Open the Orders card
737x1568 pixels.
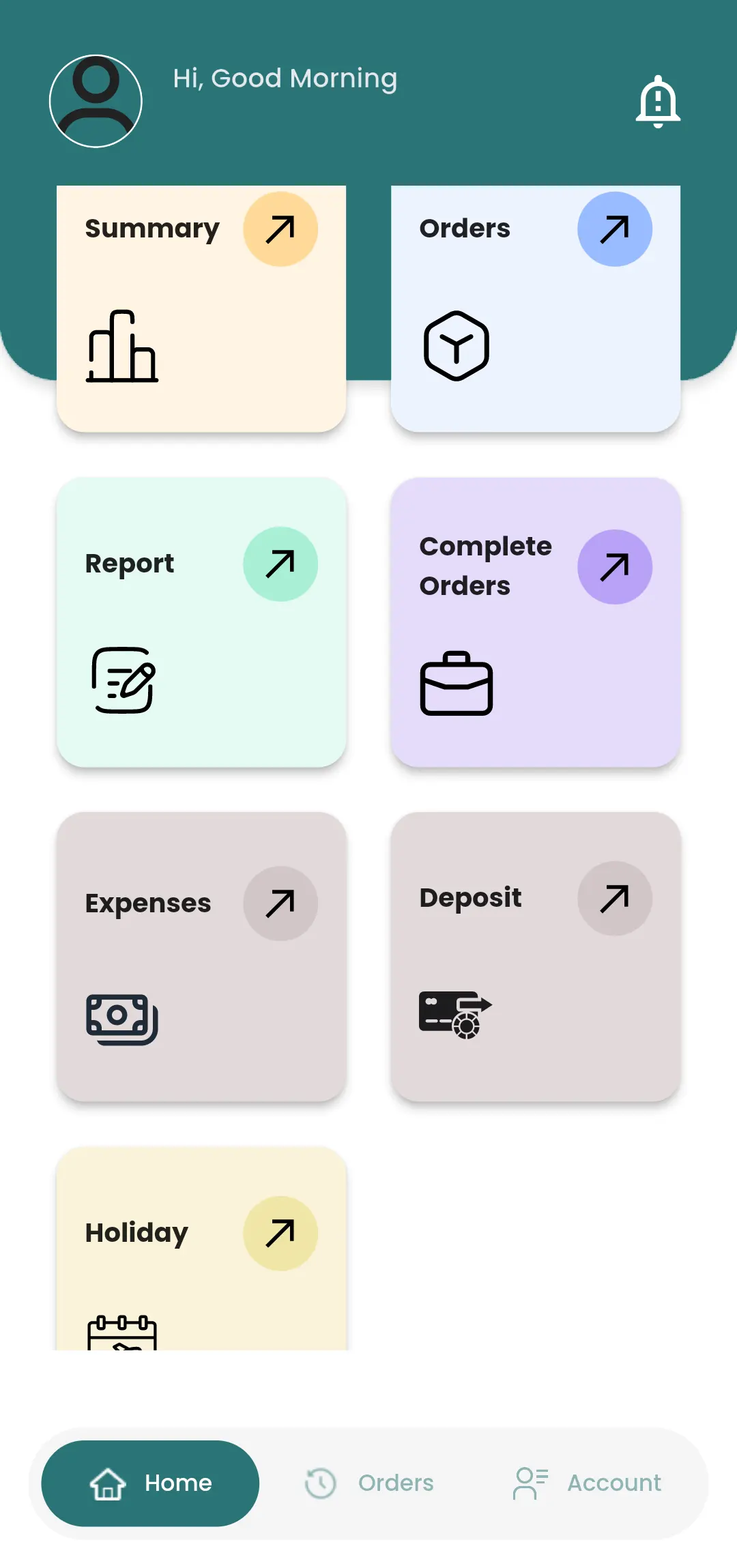coord(536,308)
